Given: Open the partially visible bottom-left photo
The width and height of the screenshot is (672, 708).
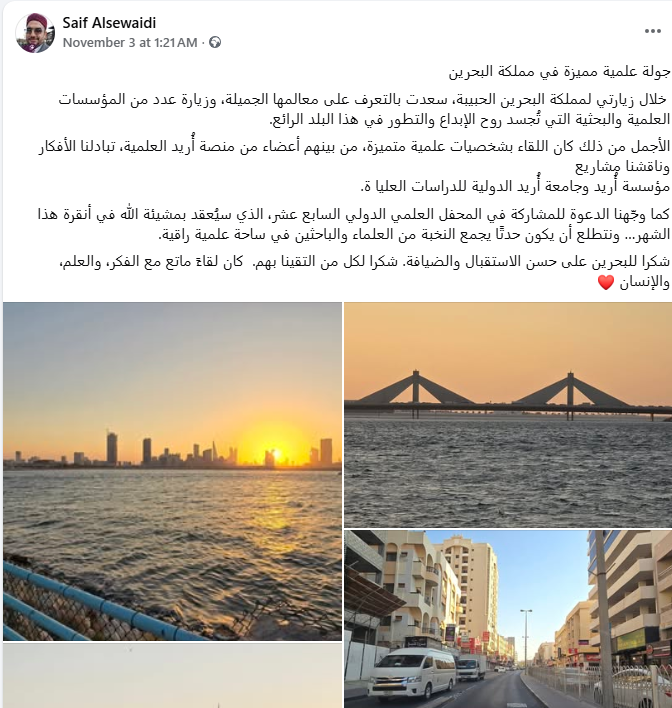Looking at the screenshot, I should pyautogui.click(x=172, y=677).
